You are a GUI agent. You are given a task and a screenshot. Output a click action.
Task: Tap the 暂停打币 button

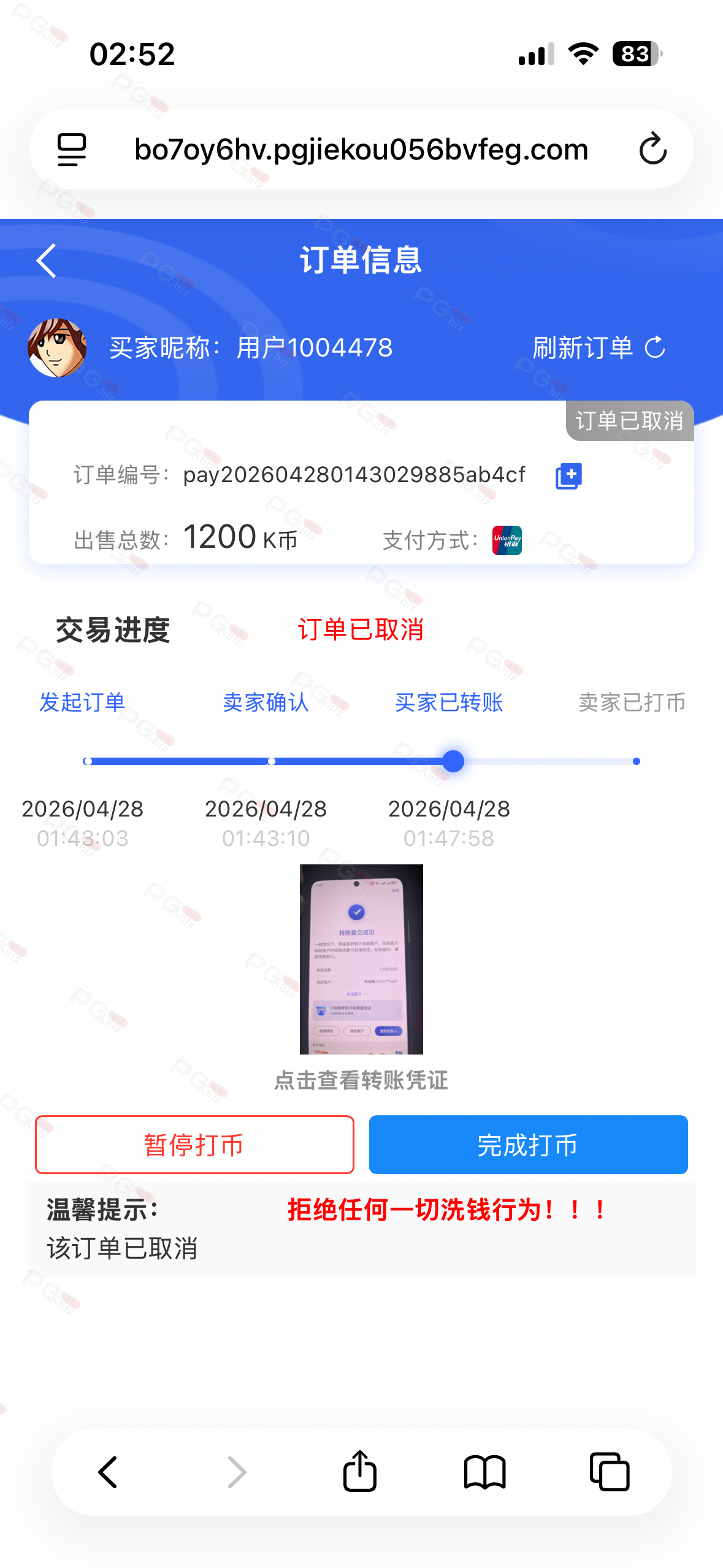coord(194,1145)
